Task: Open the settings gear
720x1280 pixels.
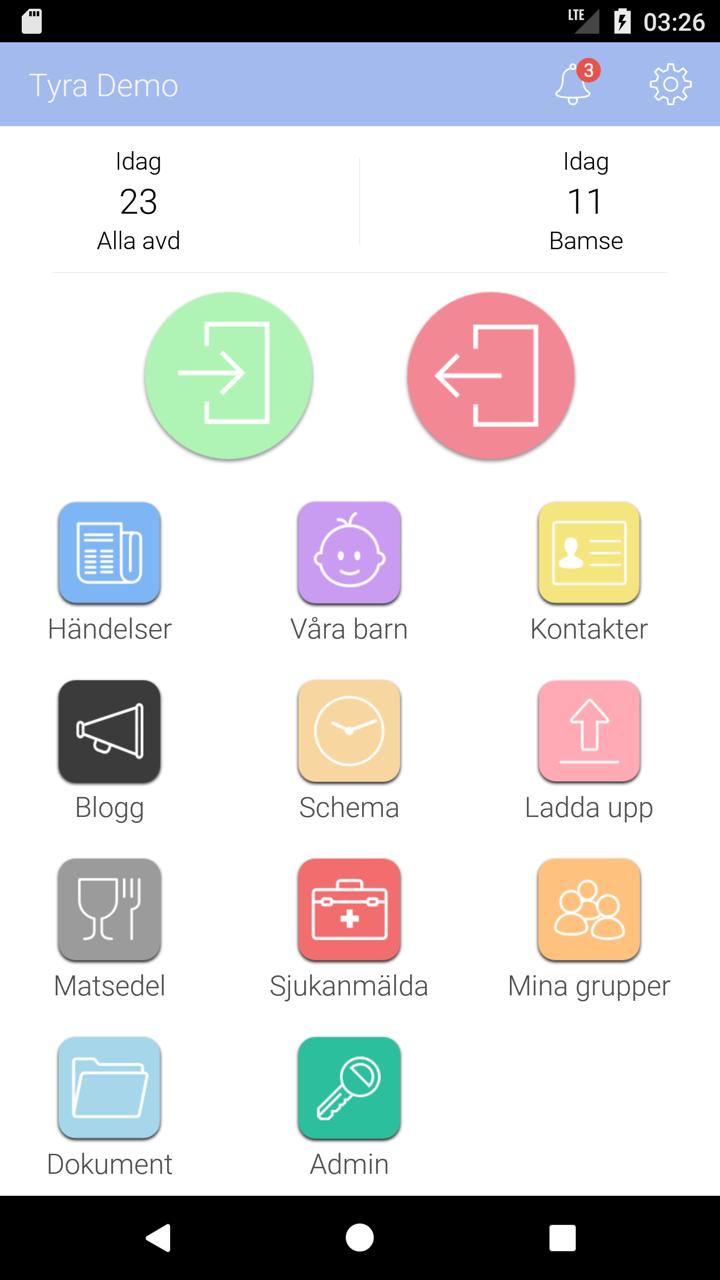Action: [x=670, y=84]
